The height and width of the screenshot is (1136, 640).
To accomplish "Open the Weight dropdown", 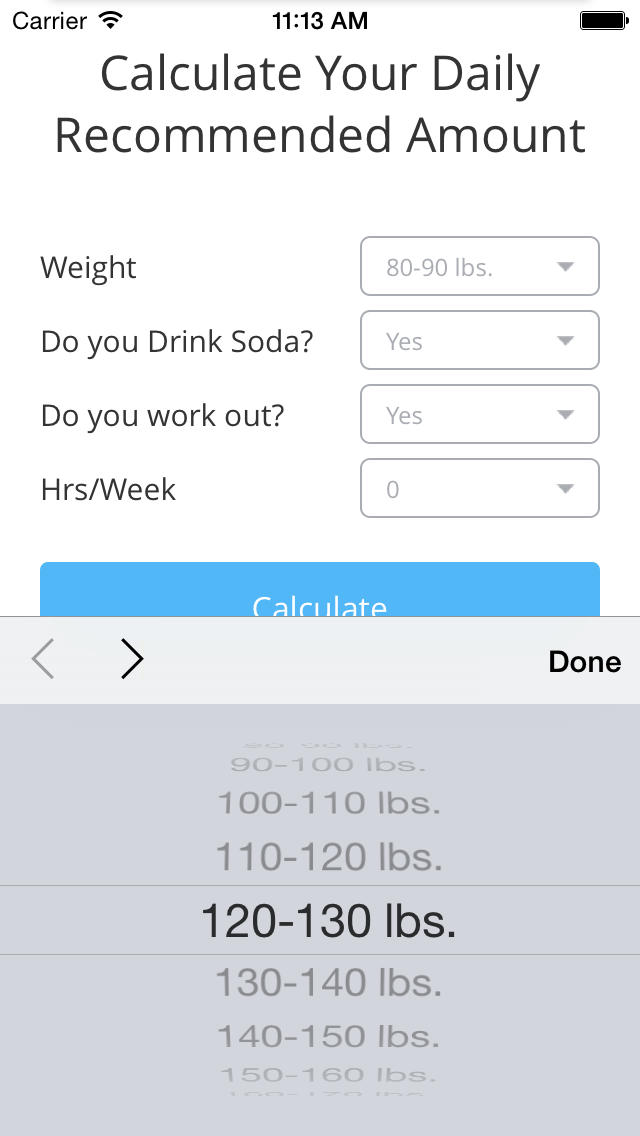I will pyautogui.click(x=480, y=266).
